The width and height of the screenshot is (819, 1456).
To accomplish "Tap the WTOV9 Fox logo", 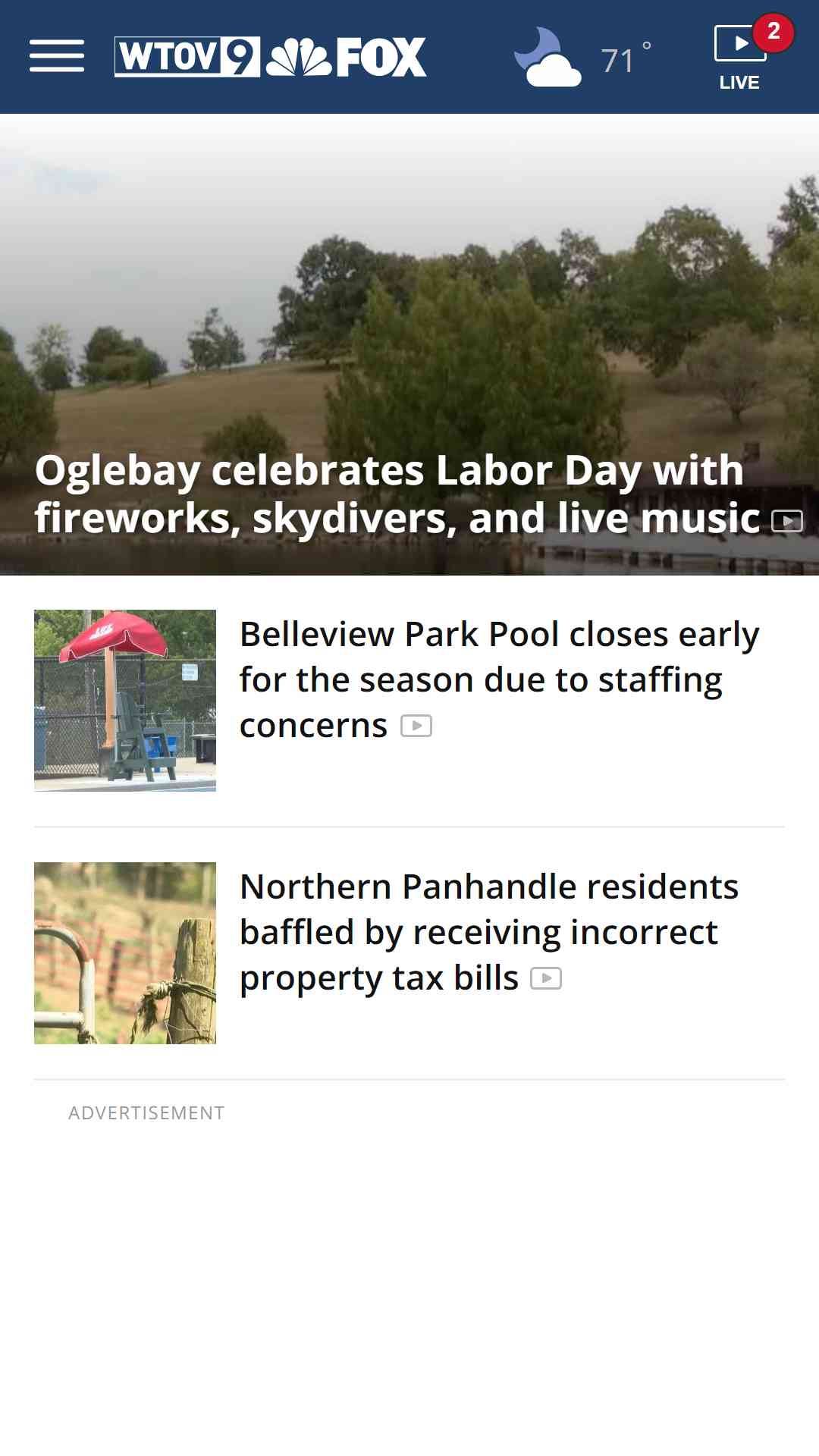I will (x=270, y=57).
